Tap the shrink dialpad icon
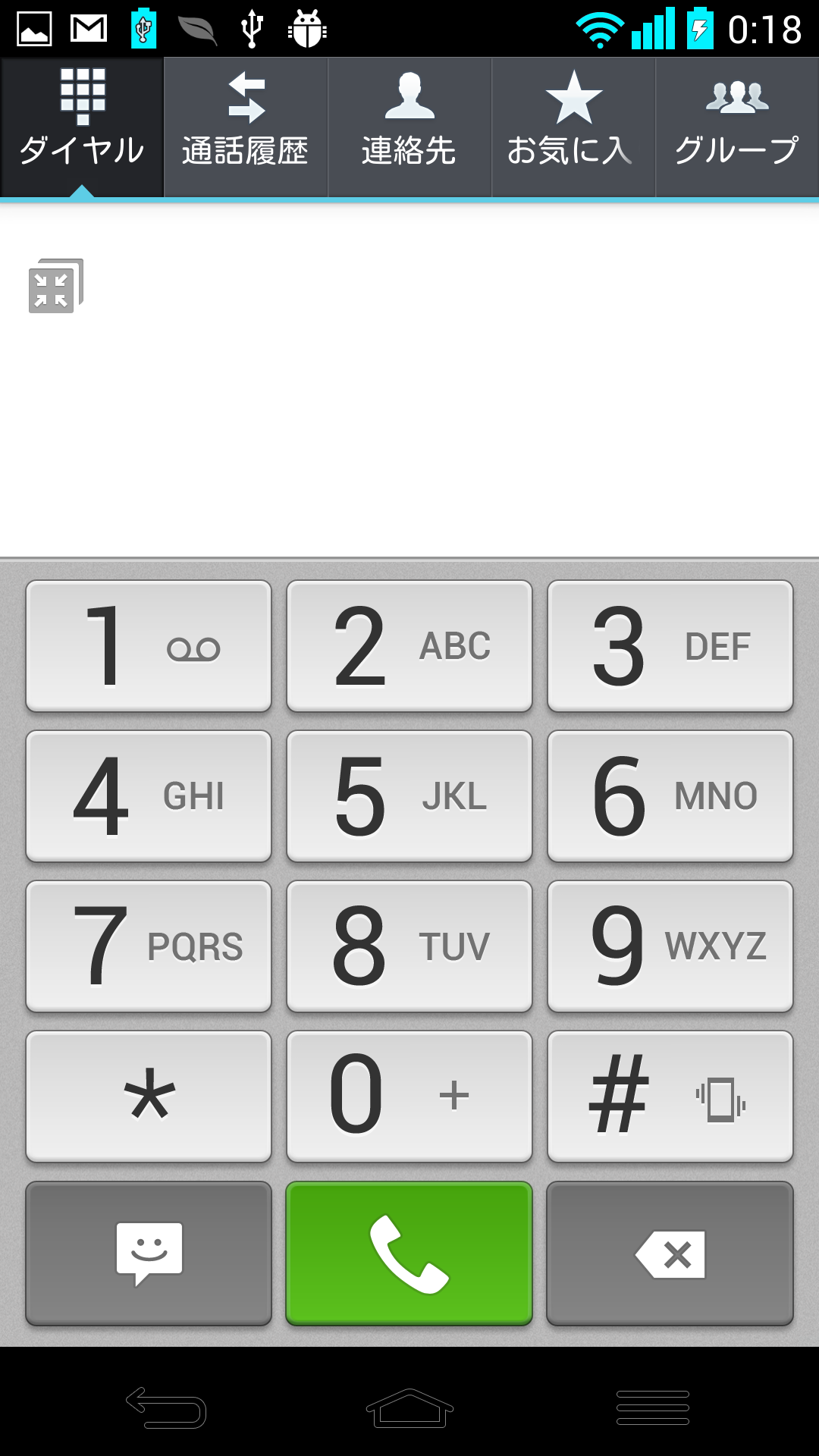 pyautogui.click(x=55, y=286)
